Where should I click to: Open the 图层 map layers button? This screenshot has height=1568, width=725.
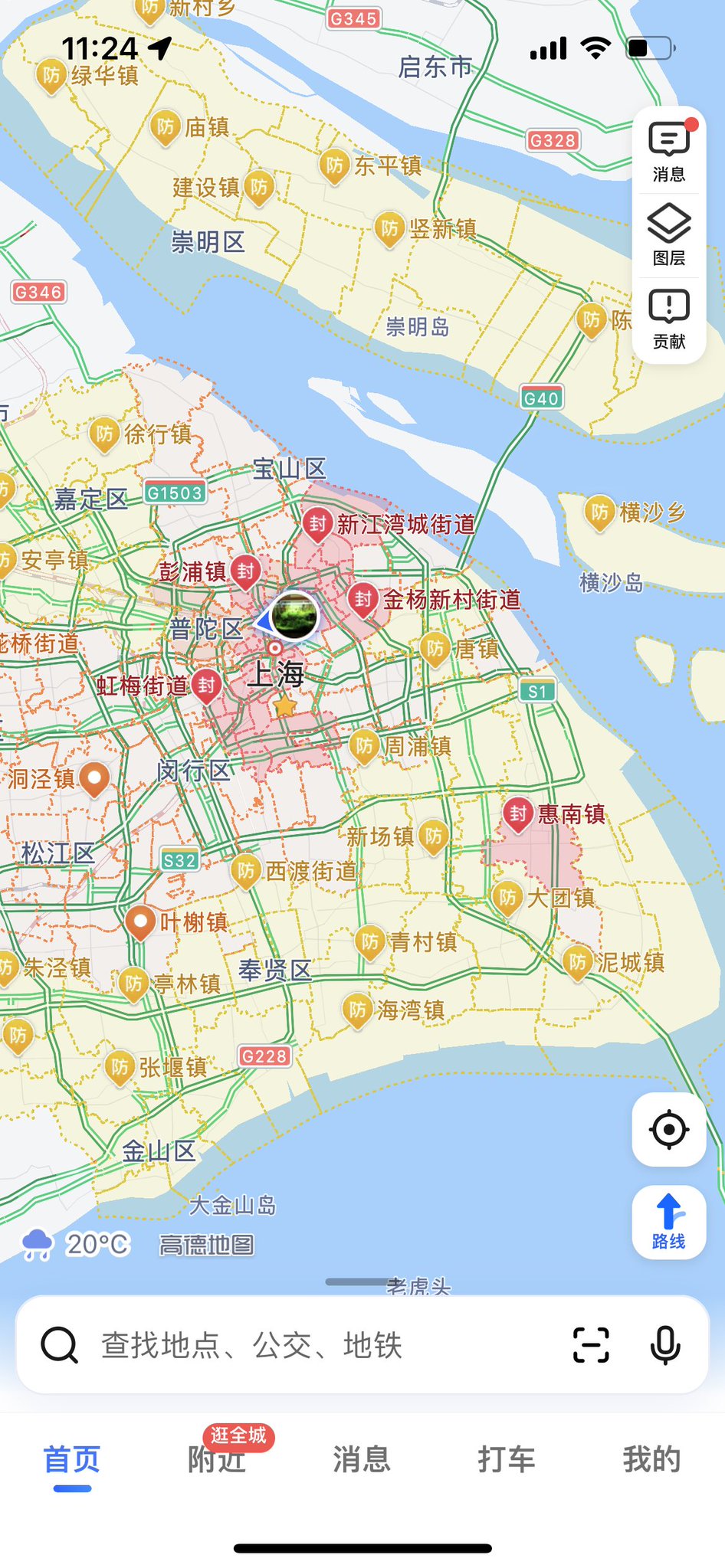click(668, 235)
